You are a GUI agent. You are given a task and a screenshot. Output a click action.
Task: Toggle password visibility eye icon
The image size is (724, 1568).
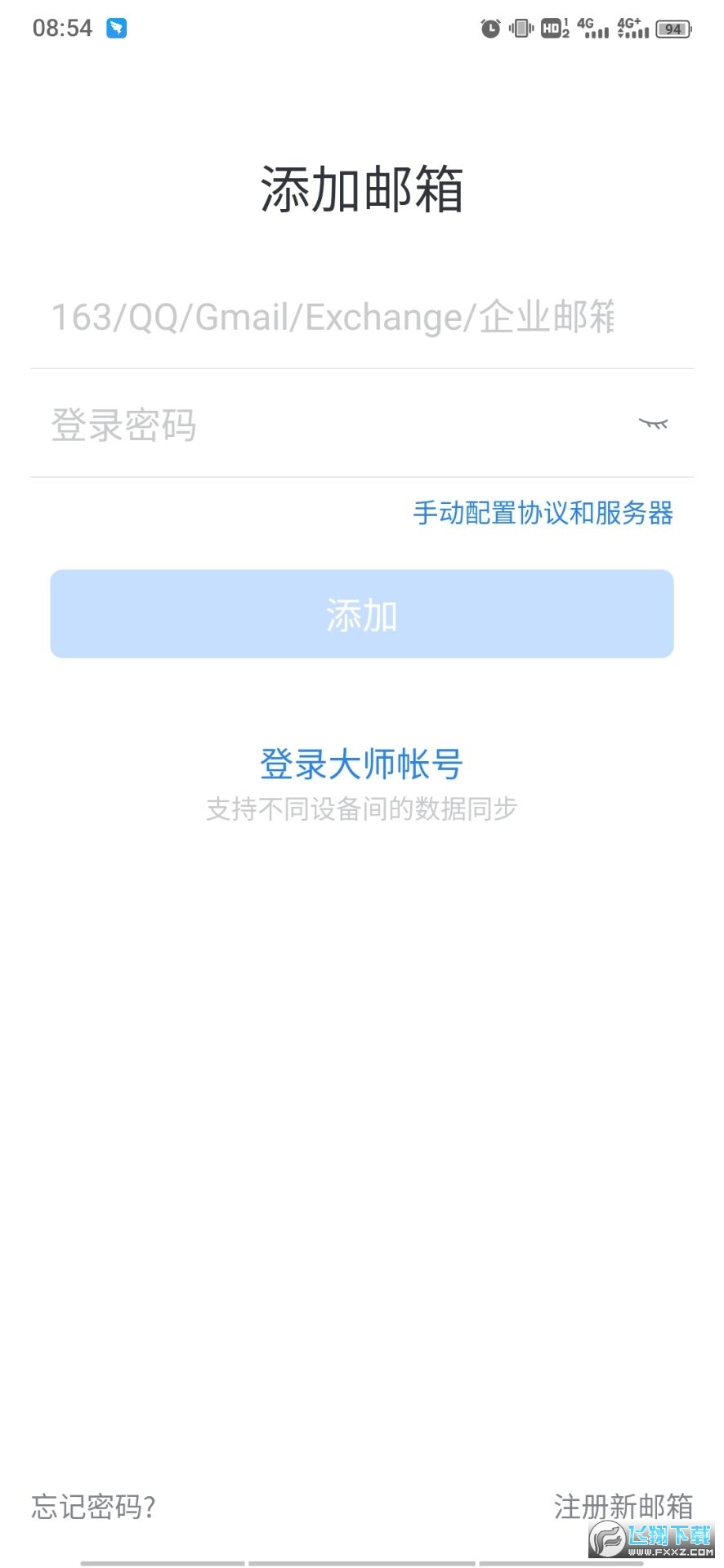653,423
